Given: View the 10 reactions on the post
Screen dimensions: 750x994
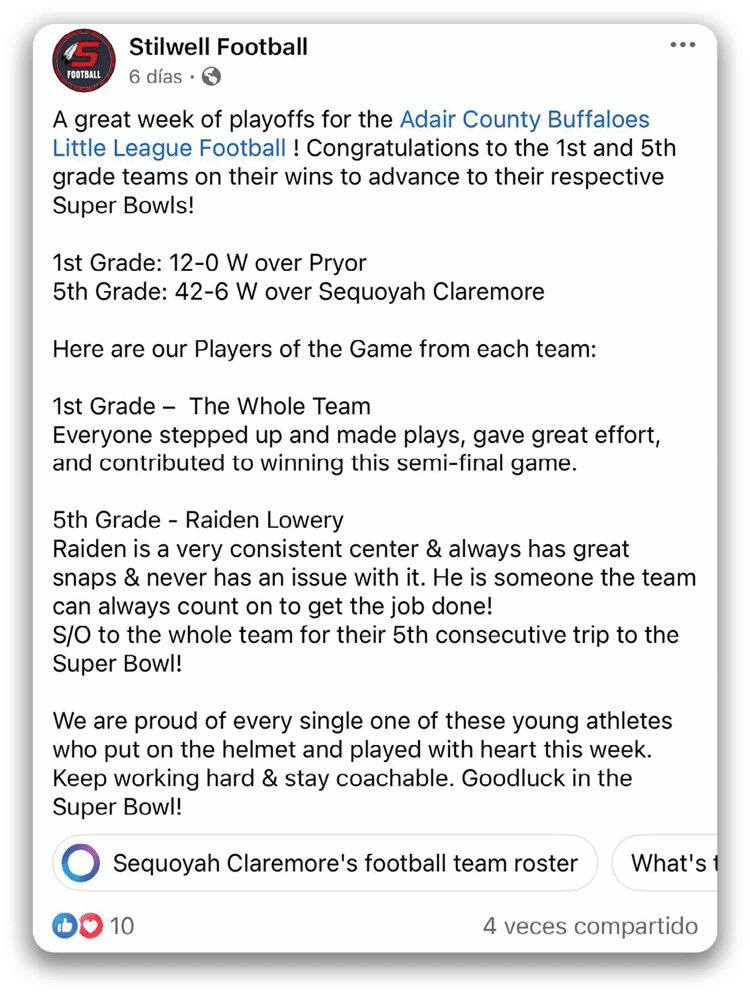Looking at the screenshot, I should [x=94, y=926].
